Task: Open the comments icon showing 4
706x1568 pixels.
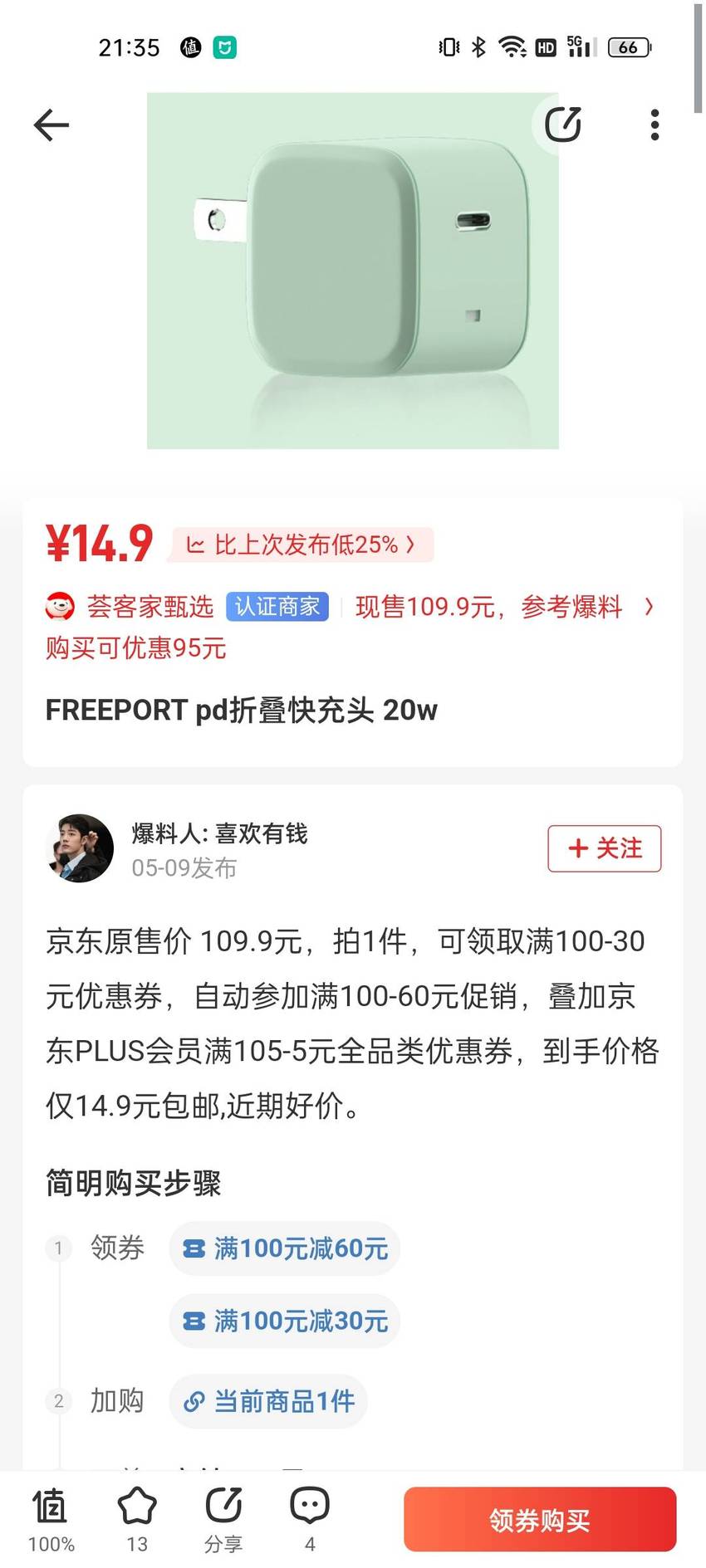Action: (310, 1521)
